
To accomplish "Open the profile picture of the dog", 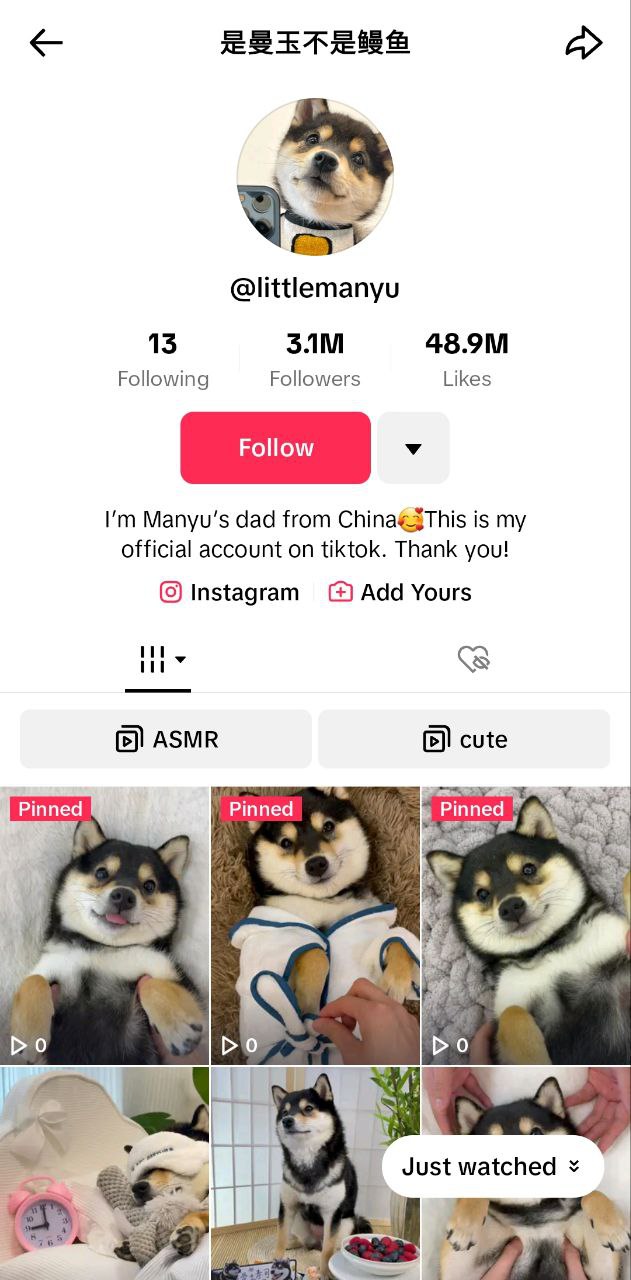I will pos(315,177).
